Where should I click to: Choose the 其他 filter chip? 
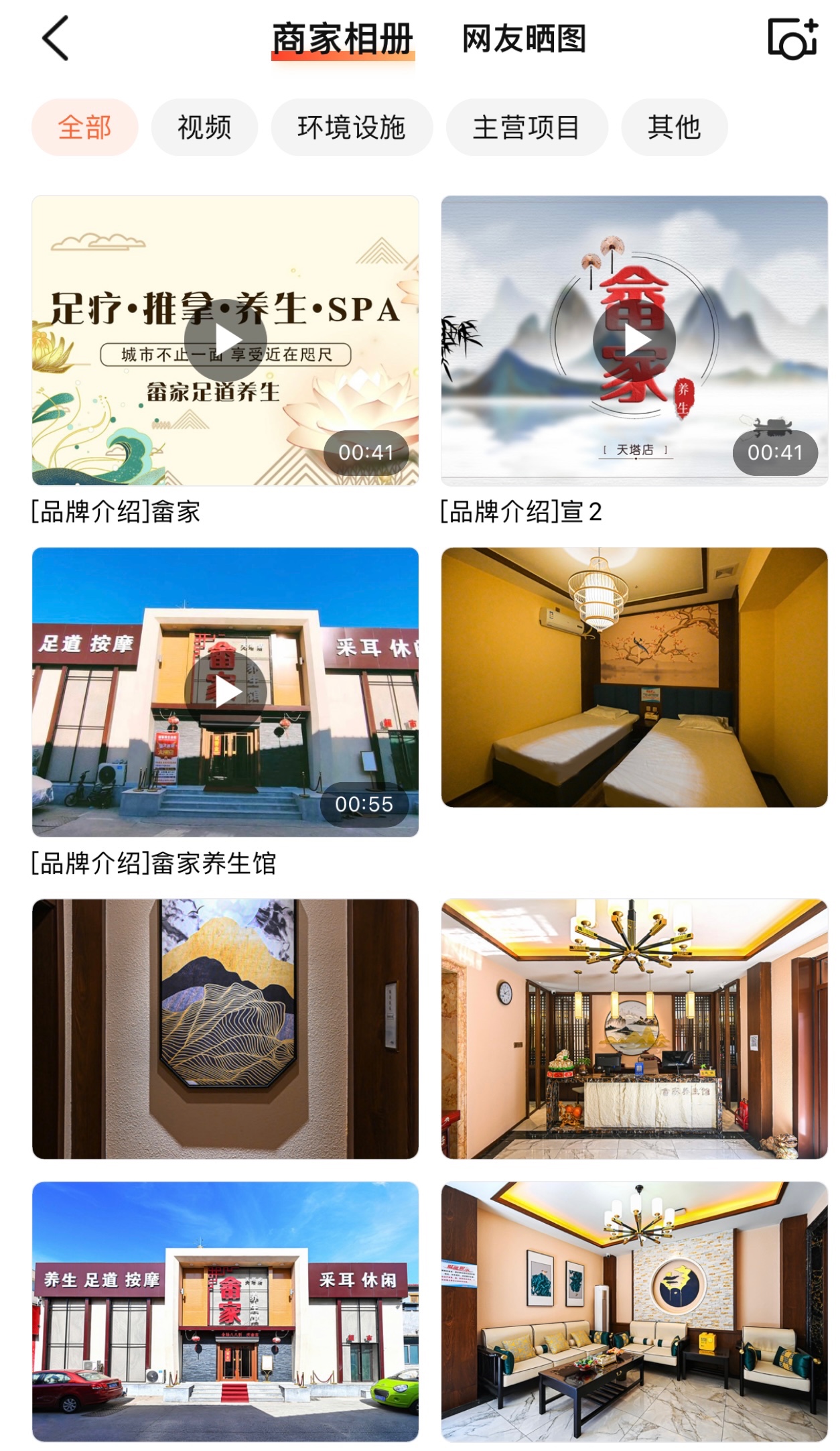tap(674, 127)
